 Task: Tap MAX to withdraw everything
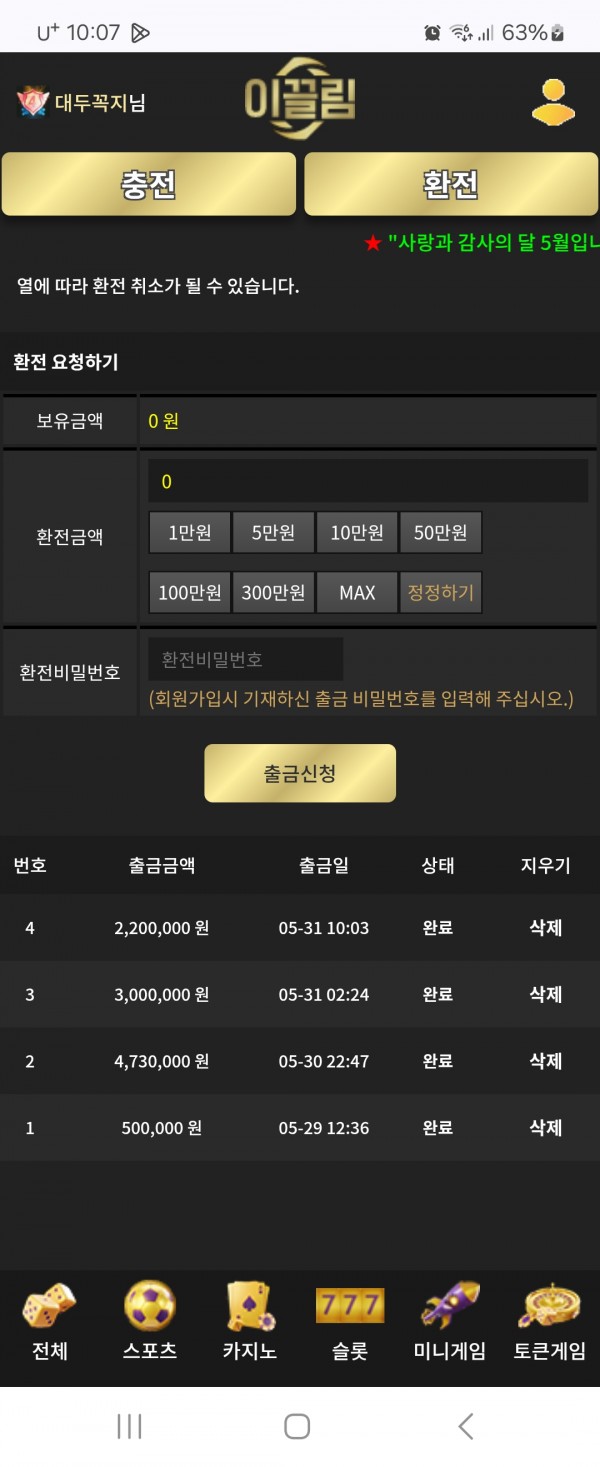point(357,592)
